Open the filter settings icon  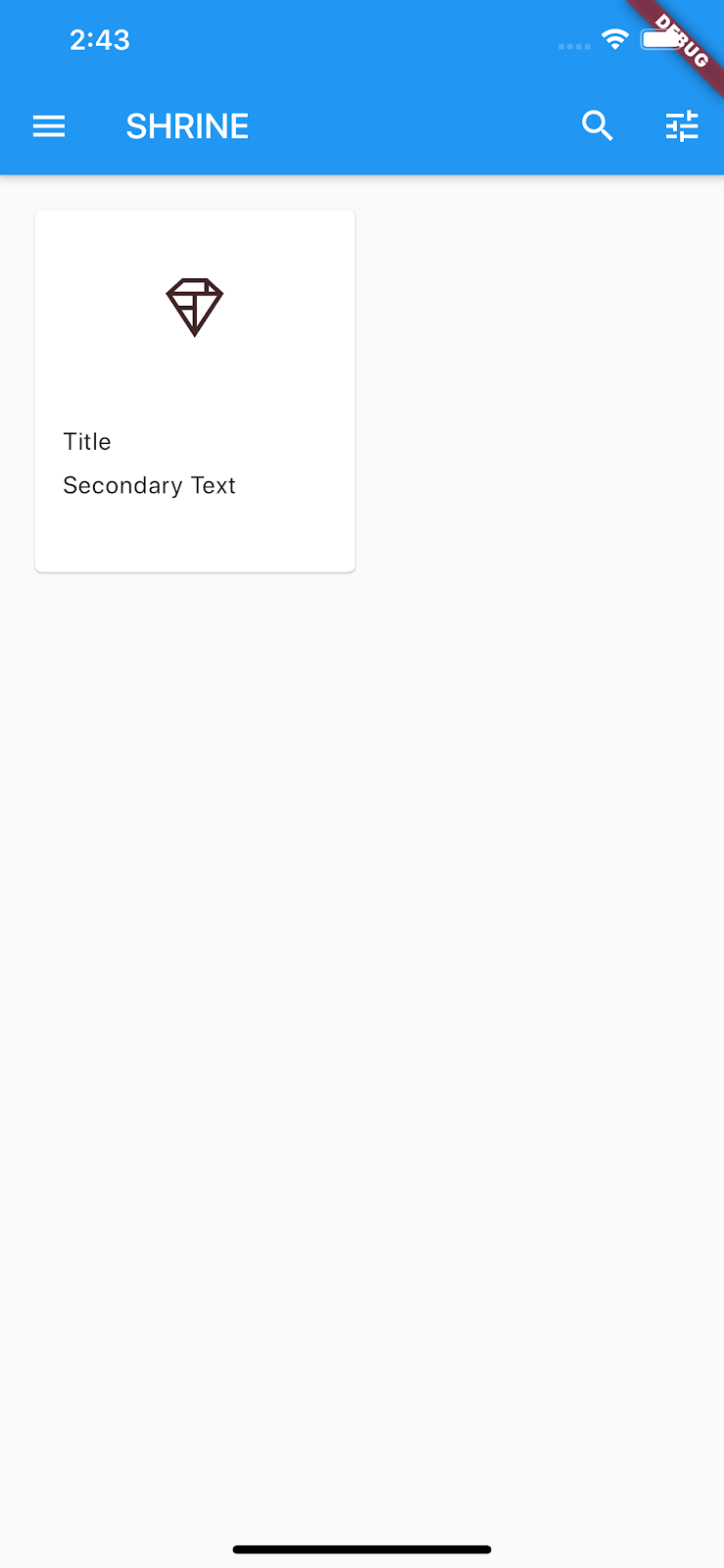[682, 126]
